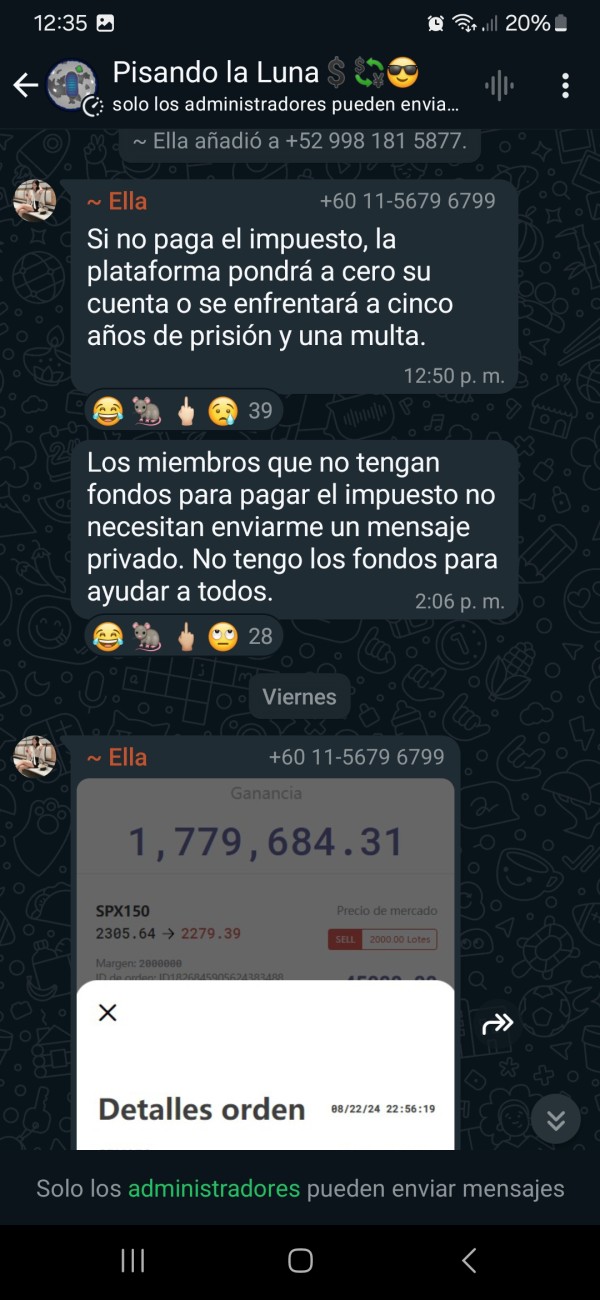Viewport: 600px width, 1300px height.
Task: Forward the image with the arrow icon
Action: coord(497,1023)
